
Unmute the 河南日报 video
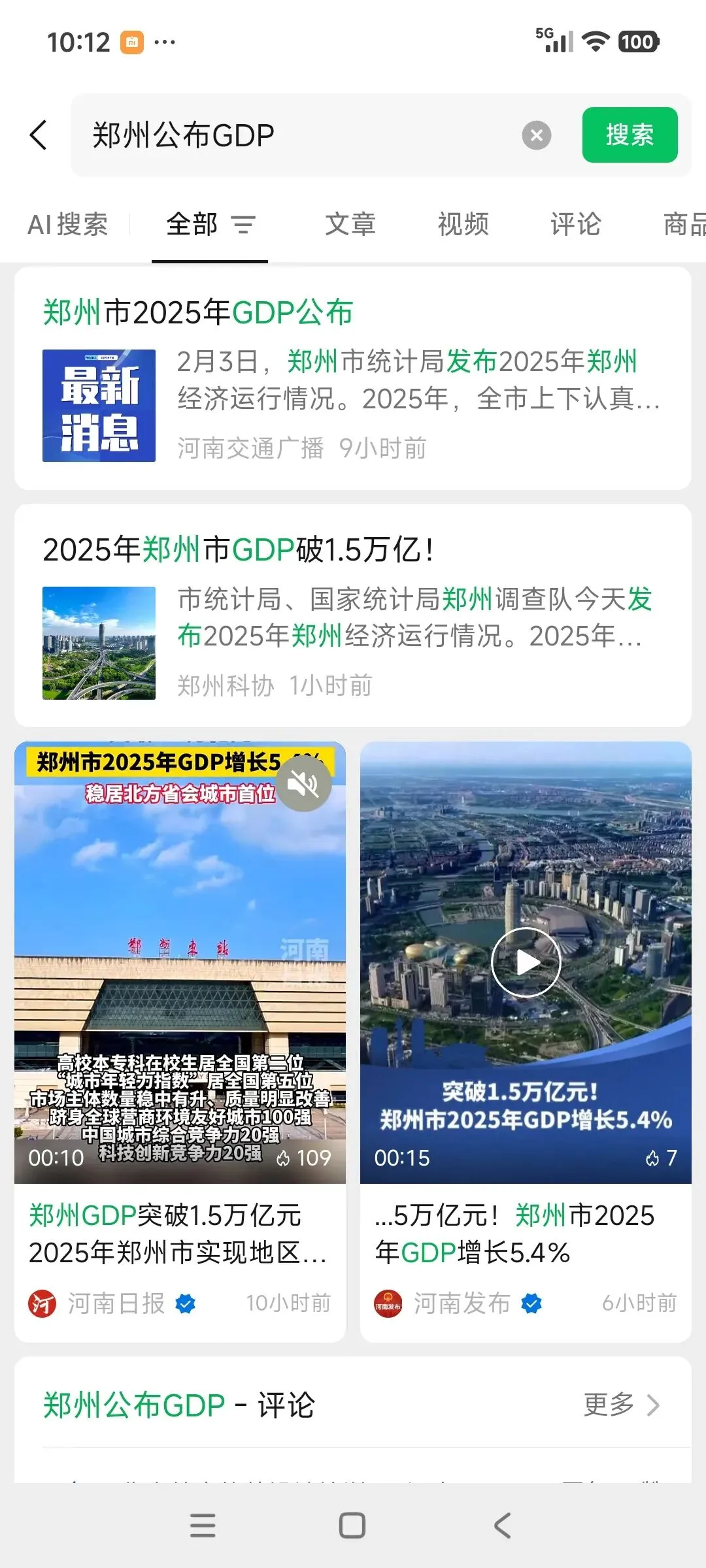[x=303, y=784]
